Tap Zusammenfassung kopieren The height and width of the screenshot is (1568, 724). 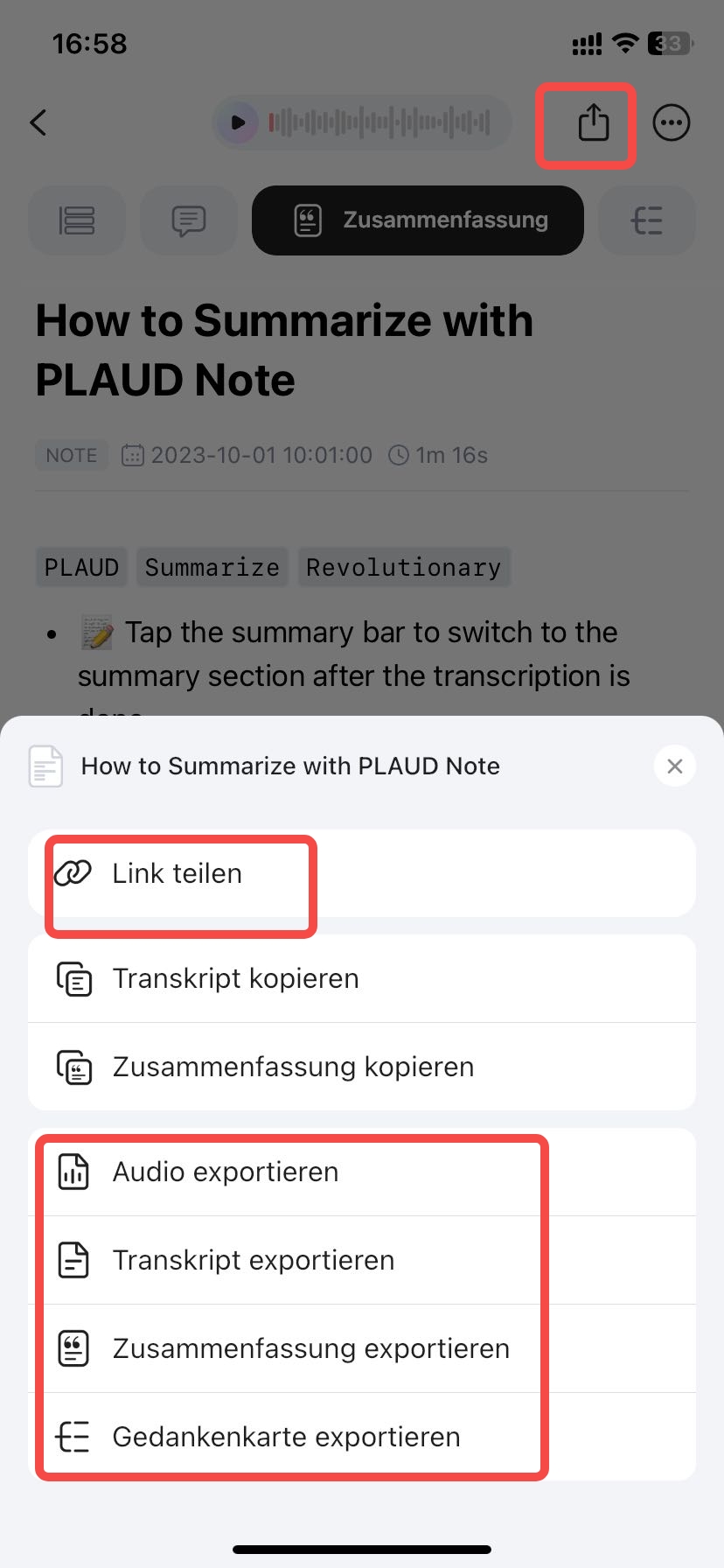[293, 1067]
